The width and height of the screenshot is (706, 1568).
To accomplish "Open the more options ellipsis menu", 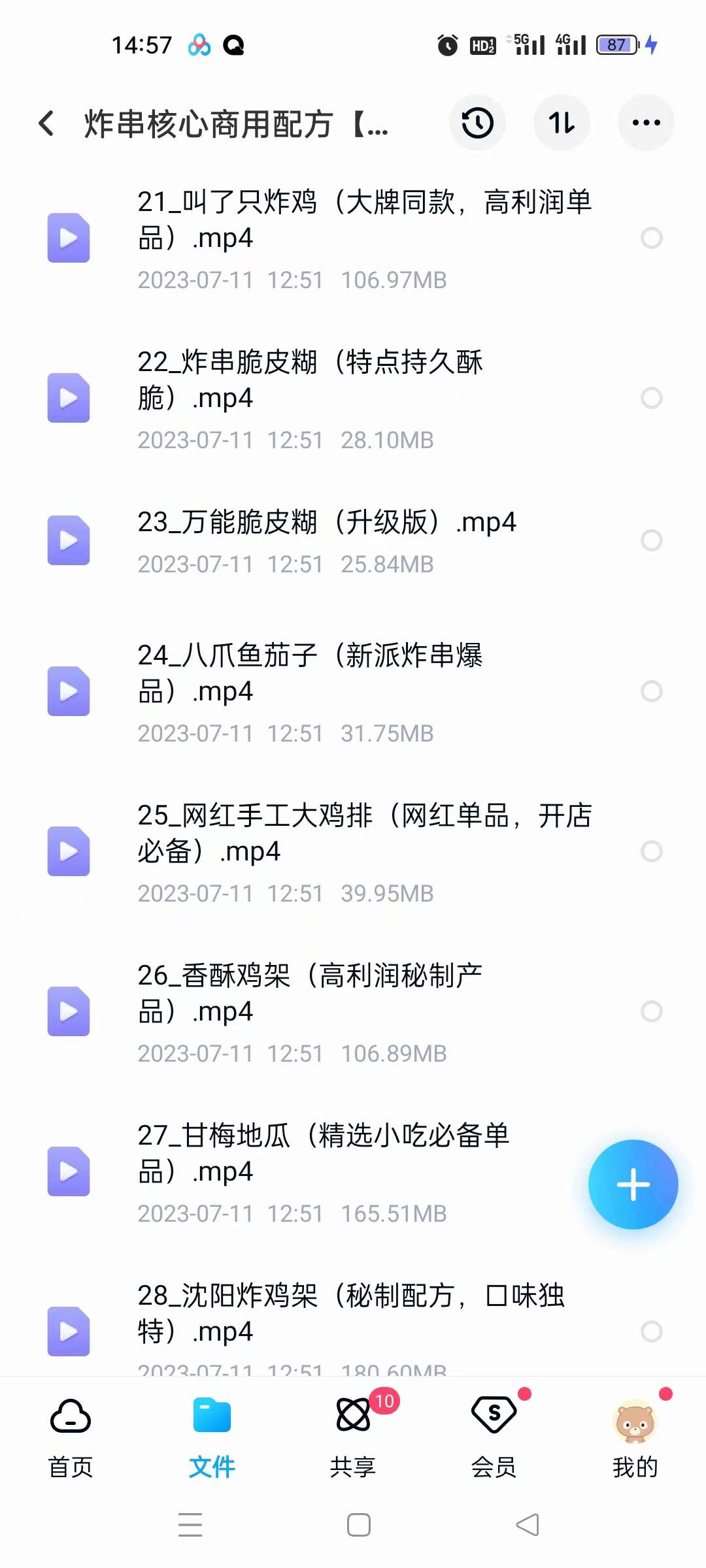I will (x=645, y=123).
